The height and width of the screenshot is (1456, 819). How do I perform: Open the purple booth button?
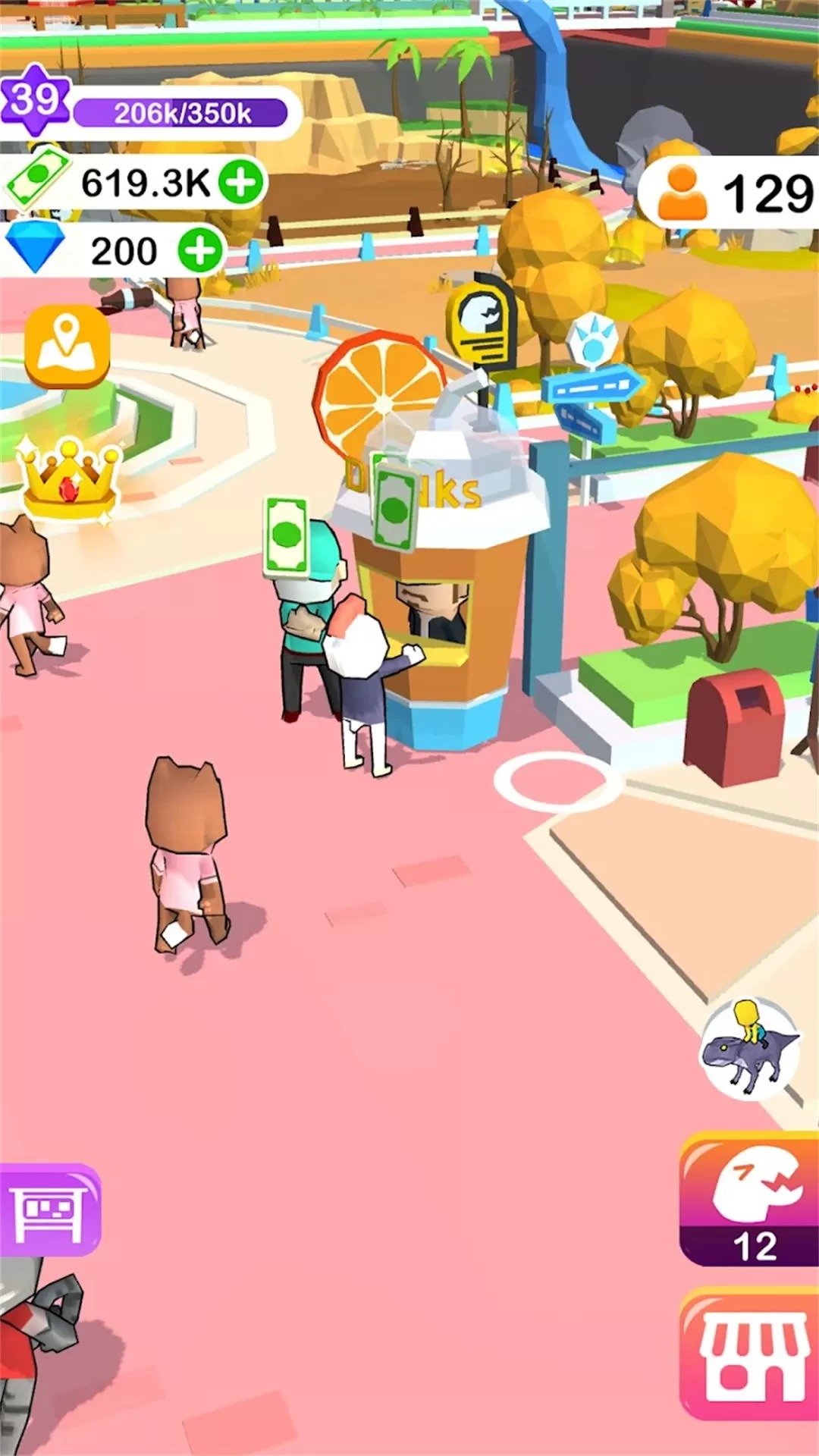pyautogui.click(x=48, y=1210)
